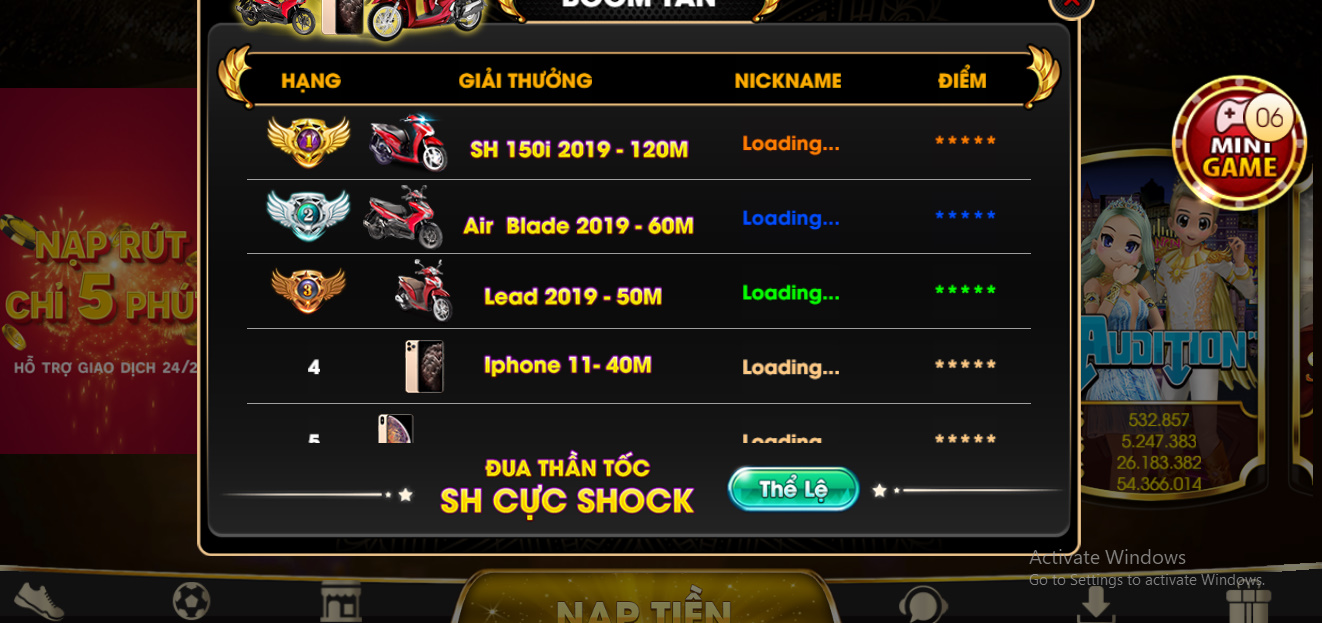1322x623 pixels.
Task: Close the leaderboard popup
Action: click(1070, 4)
